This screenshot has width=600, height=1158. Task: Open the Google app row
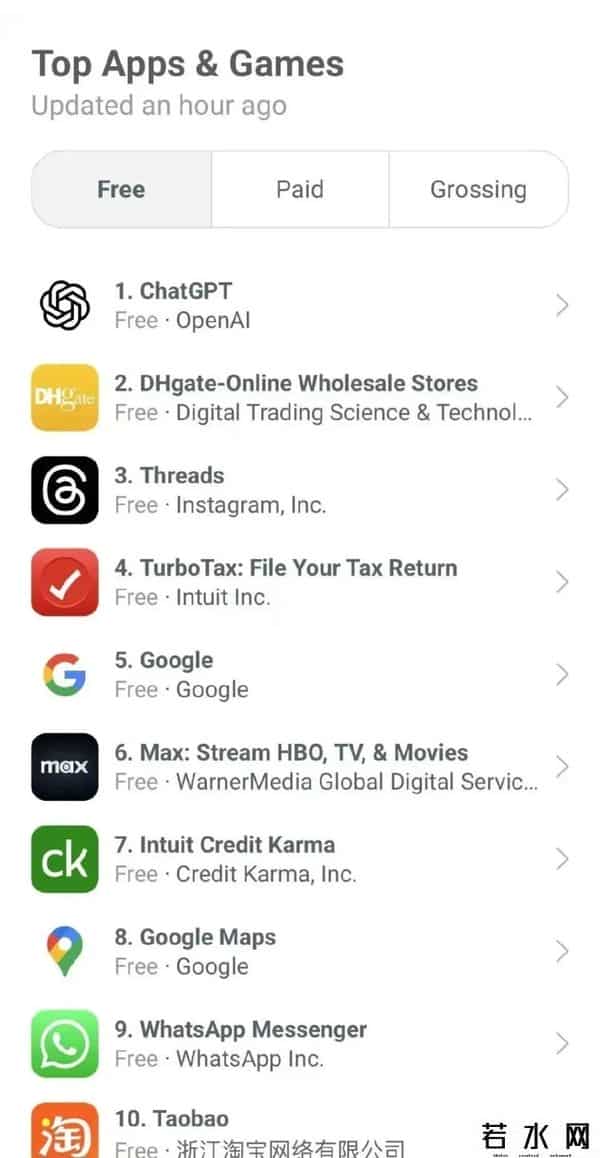click(300, 674)
